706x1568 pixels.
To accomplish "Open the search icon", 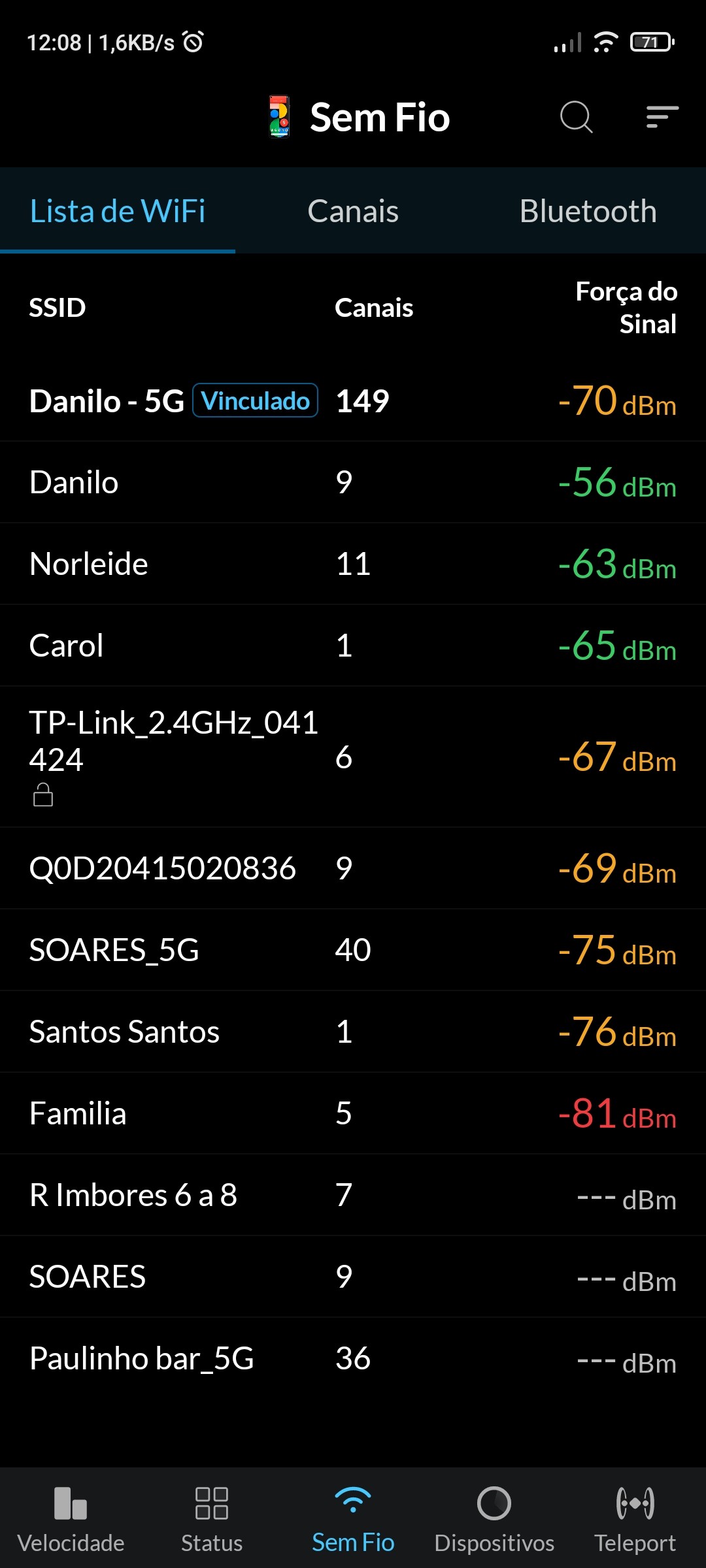I will pyautogui.click(x=576, y=118).
